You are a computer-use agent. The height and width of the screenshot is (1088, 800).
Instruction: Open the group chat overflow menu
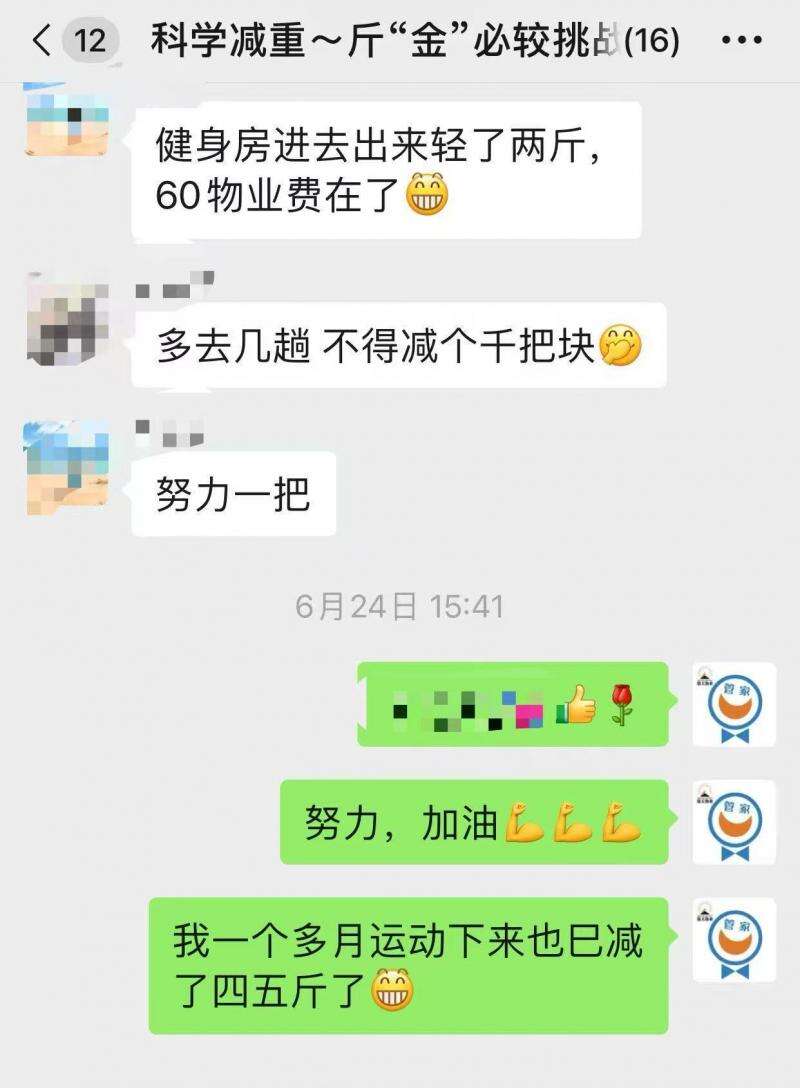[x=741, y=42]
